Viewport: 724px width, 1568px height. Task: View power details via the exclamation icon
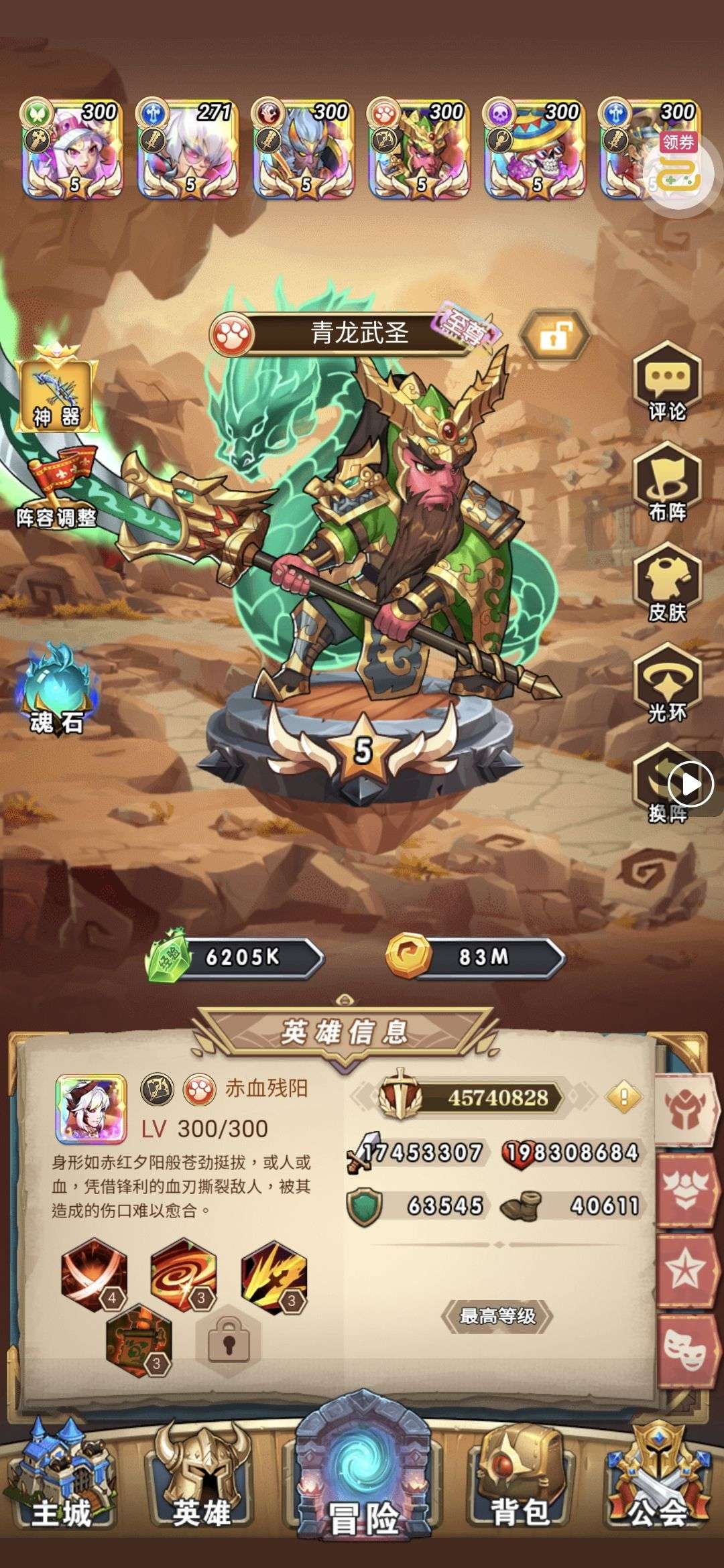pyautogui.click(x=623, y=1098)
